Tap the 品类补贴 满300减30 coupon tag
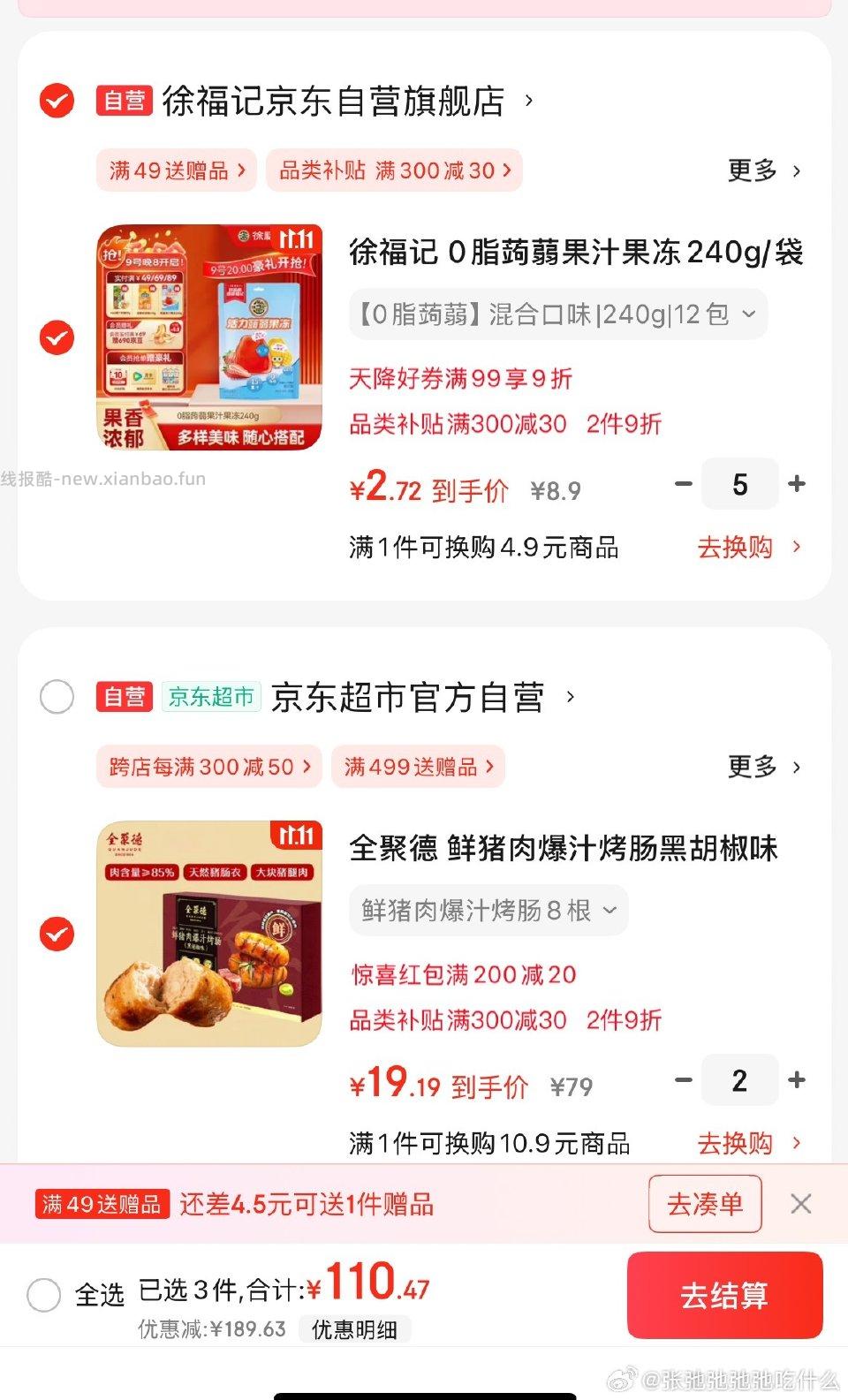Screen dimensions: 848x1400 tap(395, 170)
